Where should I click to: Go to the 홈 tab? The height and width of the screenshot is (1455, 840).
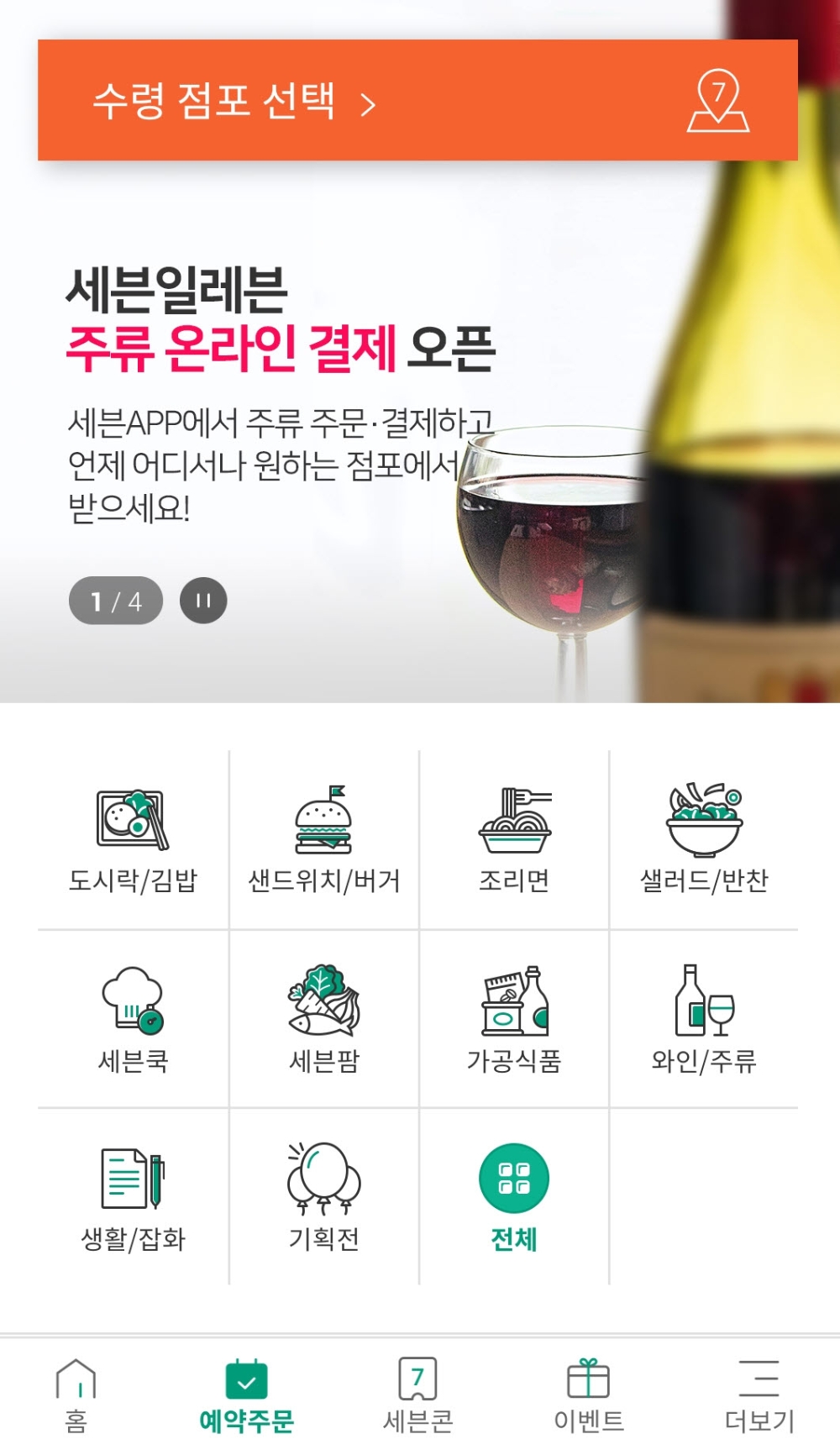pos(76,1395)
